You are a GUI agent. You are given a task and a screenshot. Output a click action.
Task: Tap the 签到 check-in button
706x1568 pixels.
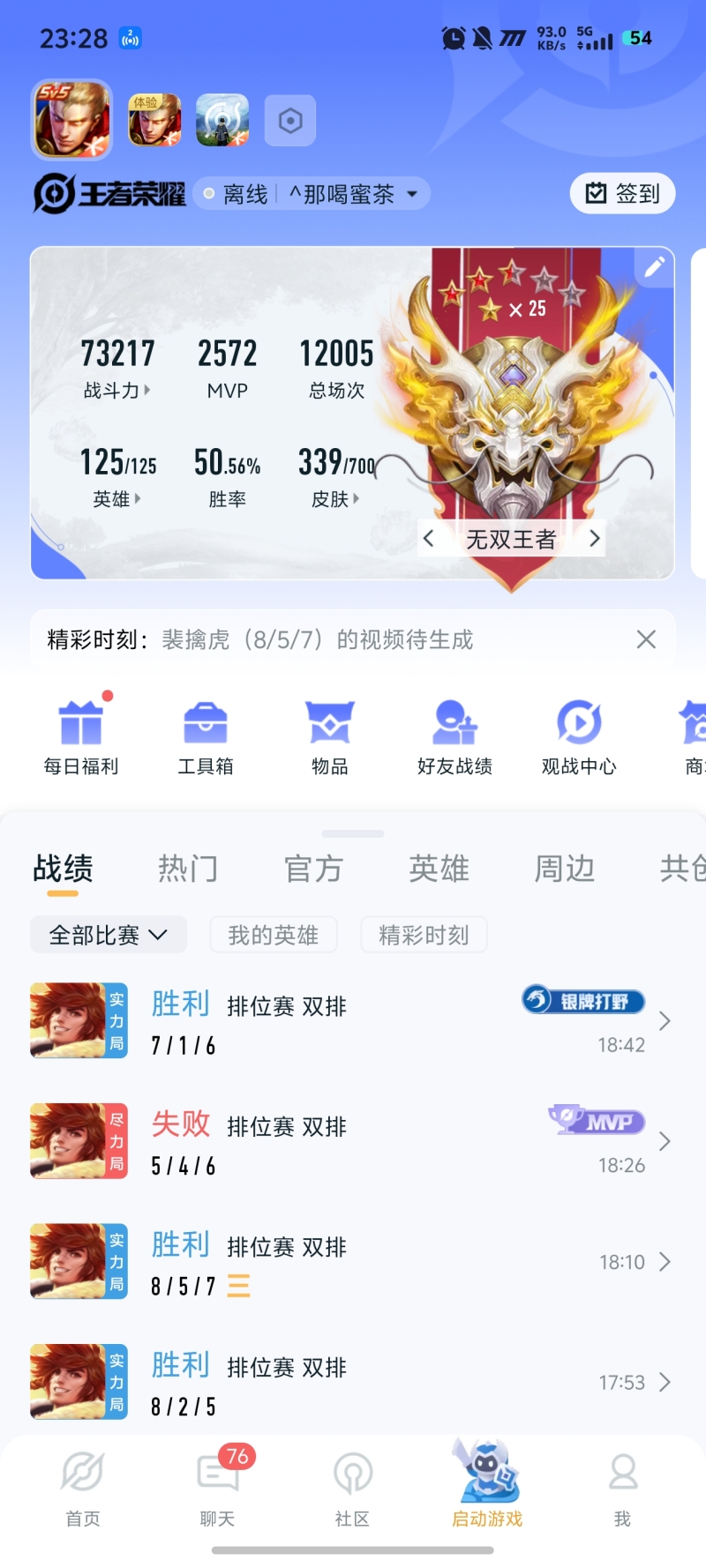[x=622, y=194]
